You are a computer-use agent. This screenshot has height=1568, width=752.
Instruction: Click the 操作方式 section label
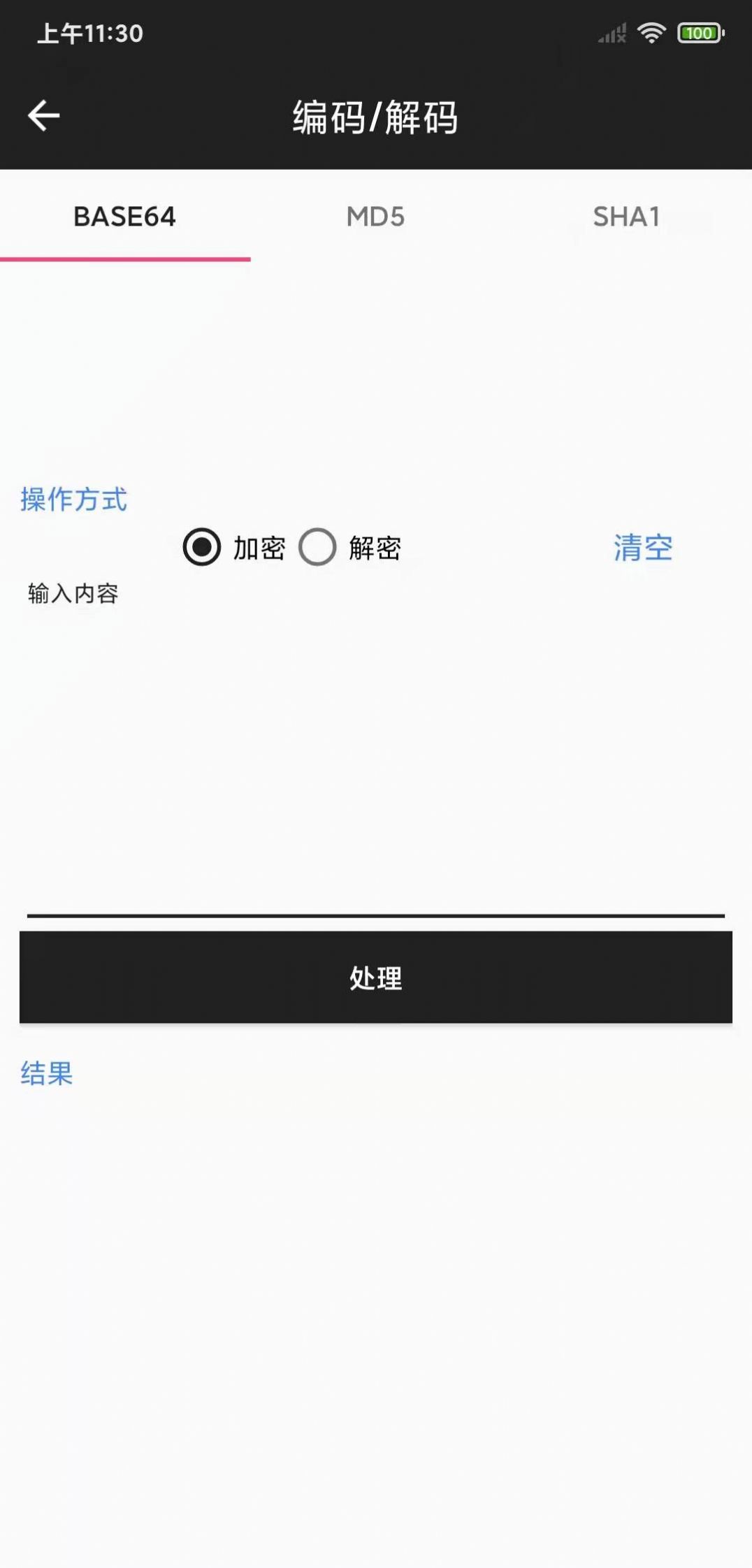(73, 500)
